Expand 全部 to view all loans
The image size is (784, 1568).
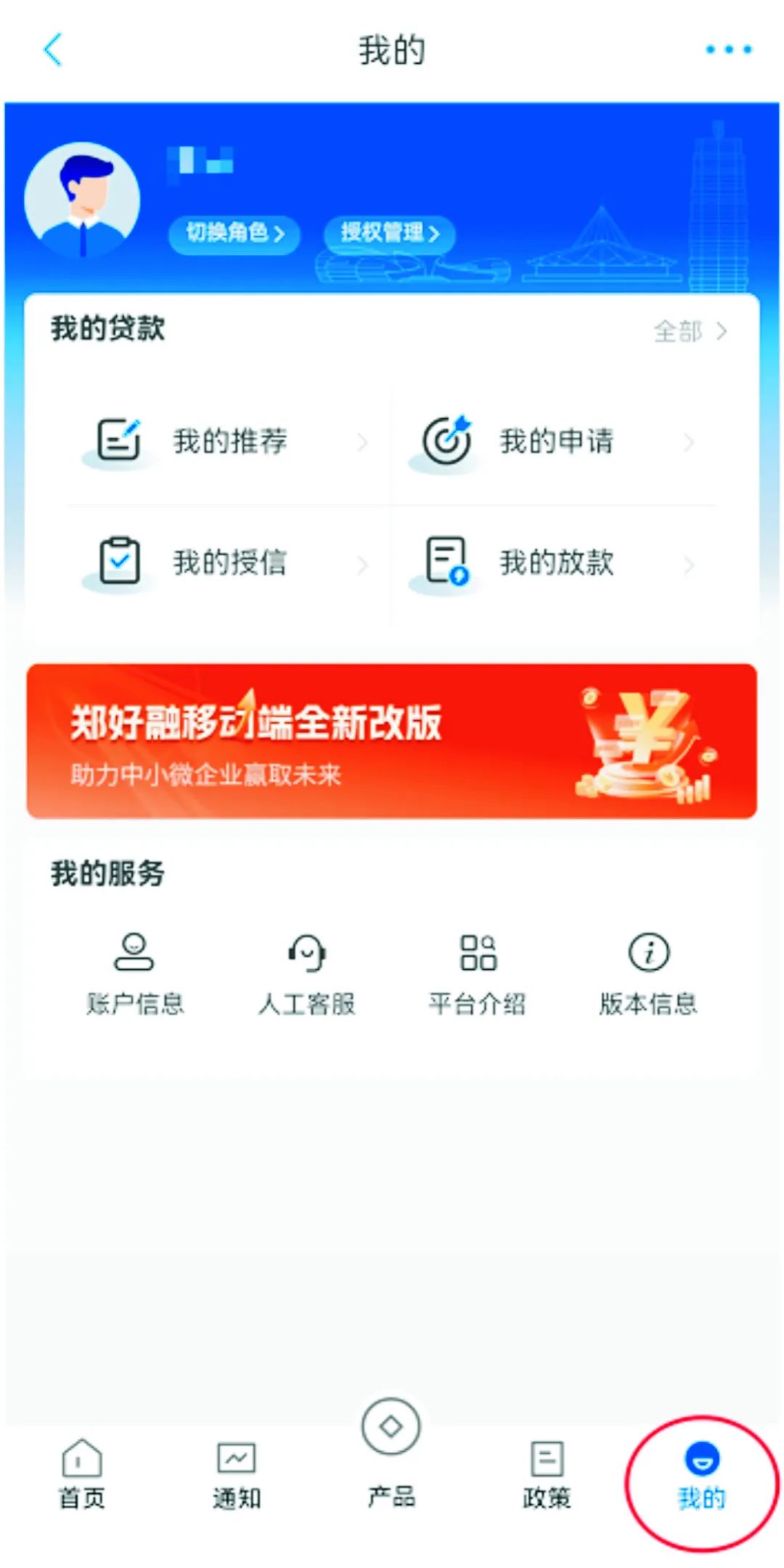tap(690, 331)
